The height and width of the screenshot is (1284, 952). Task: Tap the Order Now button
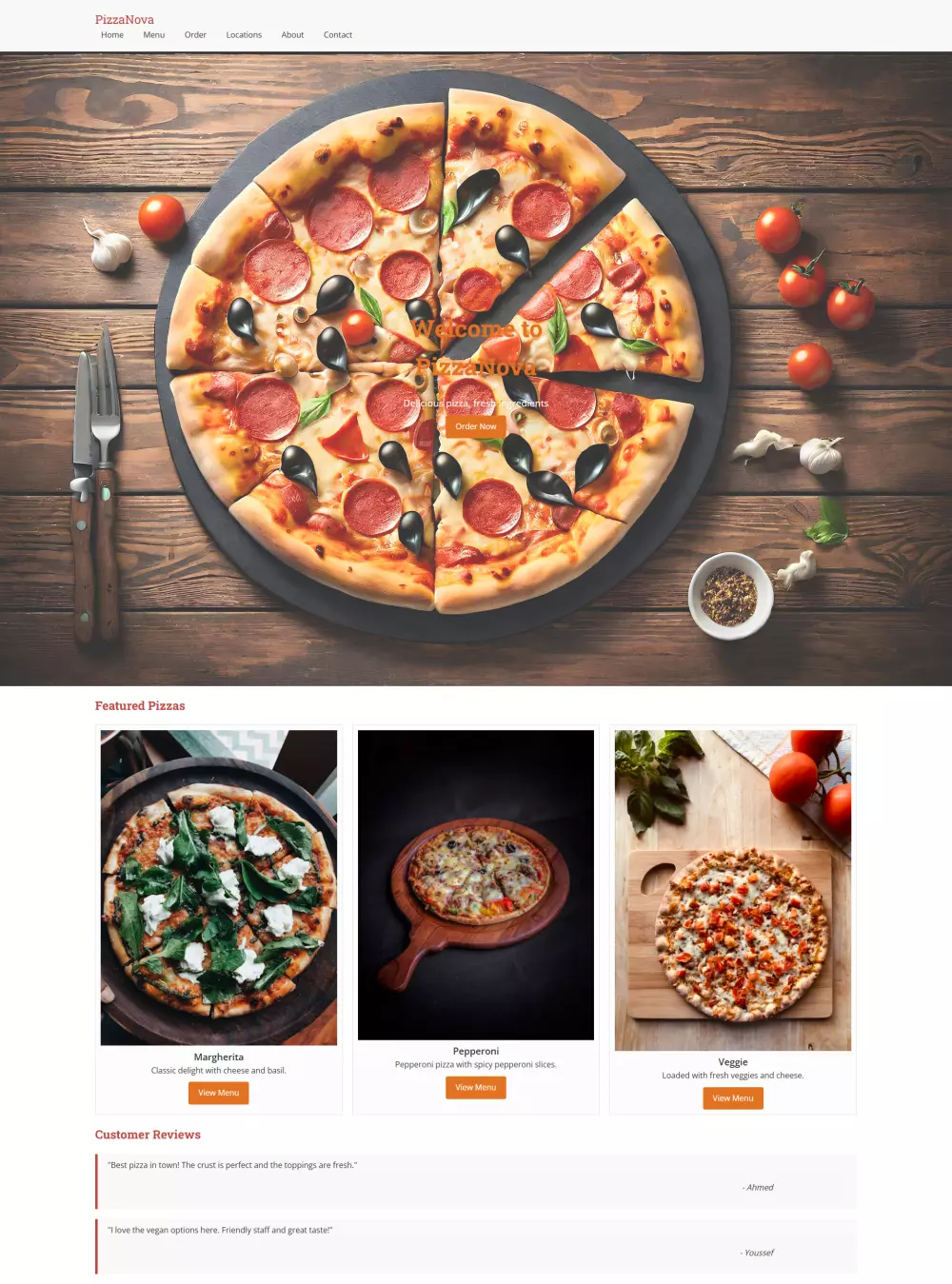point(475,426)
